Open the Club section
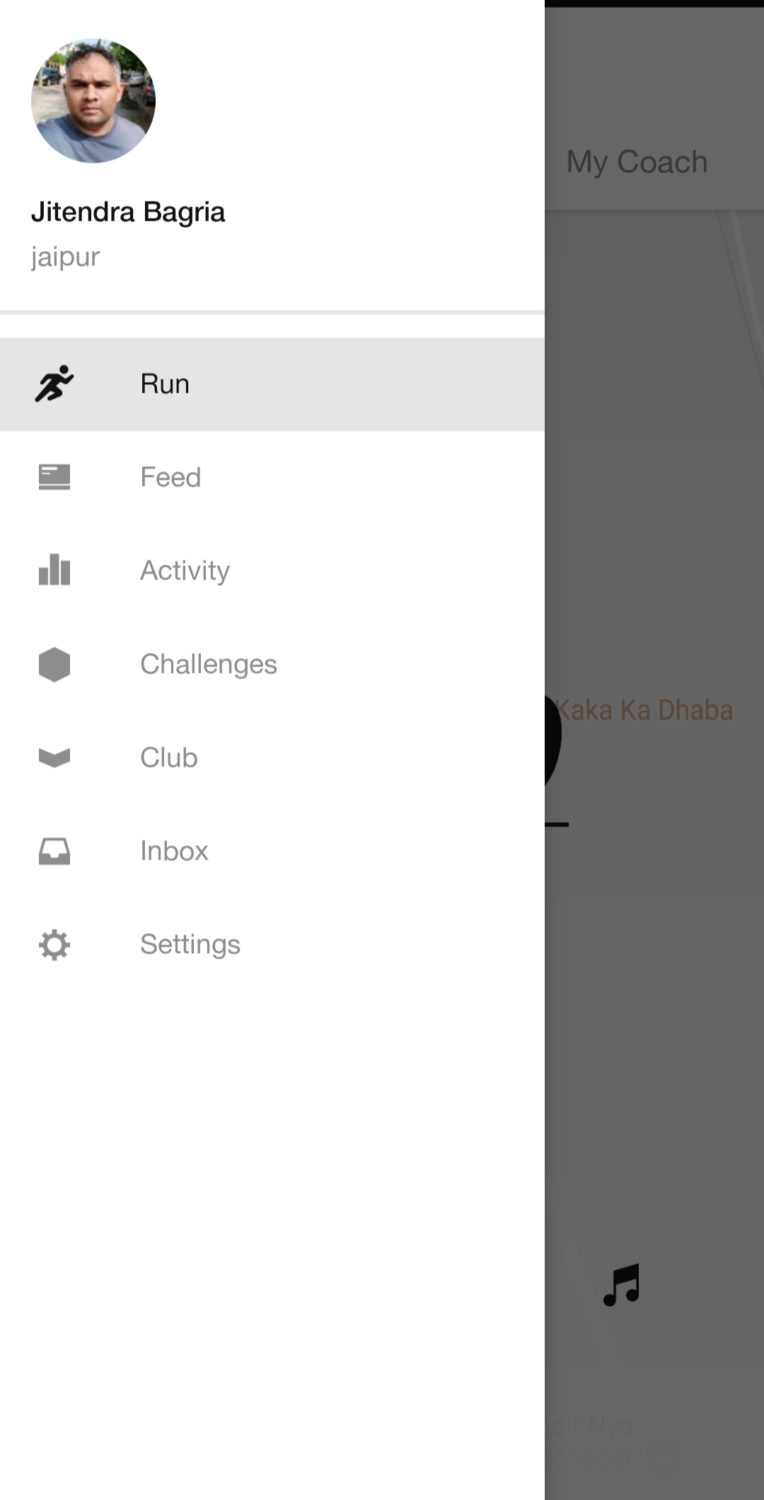764x1500 pixels. coord(168,758)
